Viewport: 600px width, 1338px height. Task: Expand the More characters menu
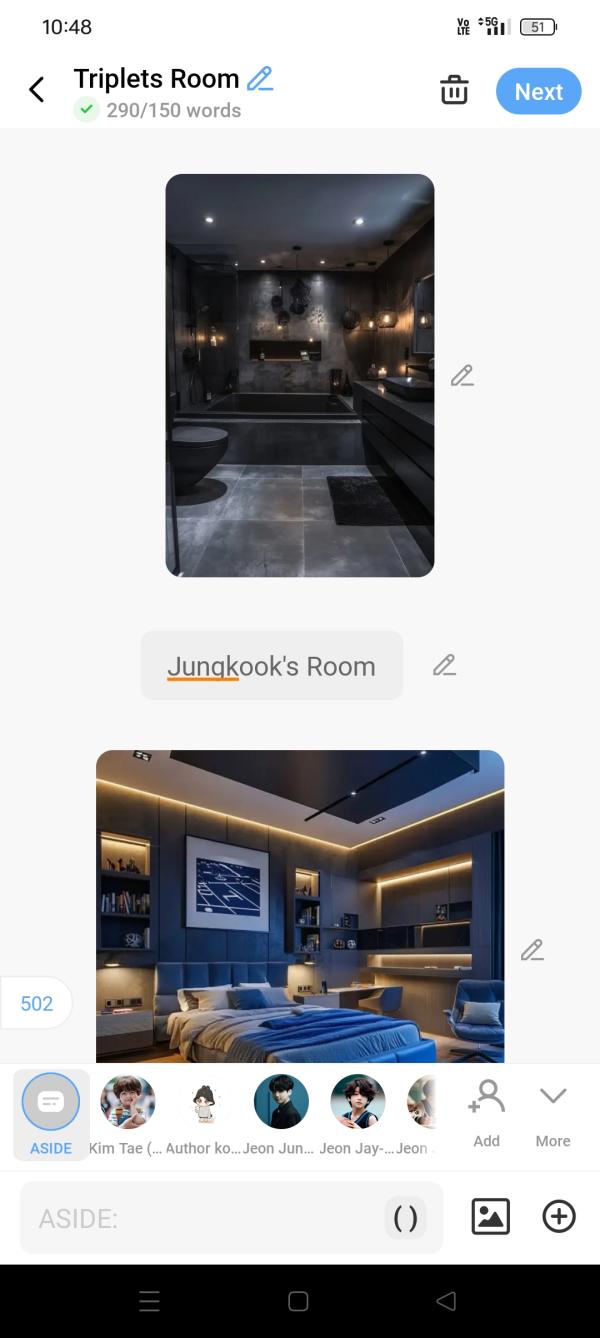pyautogui.click(x=553, y=1111)
